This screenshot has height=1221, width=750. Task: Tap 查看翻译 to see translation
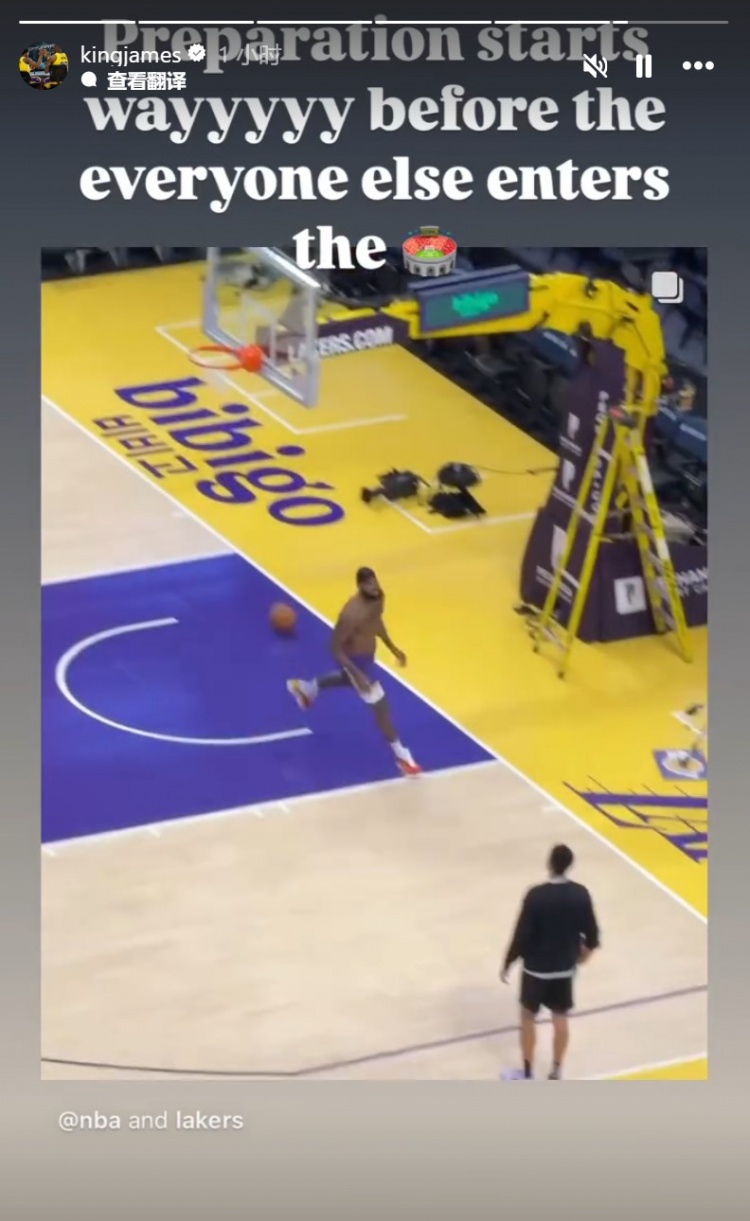(x=146, y=81)
